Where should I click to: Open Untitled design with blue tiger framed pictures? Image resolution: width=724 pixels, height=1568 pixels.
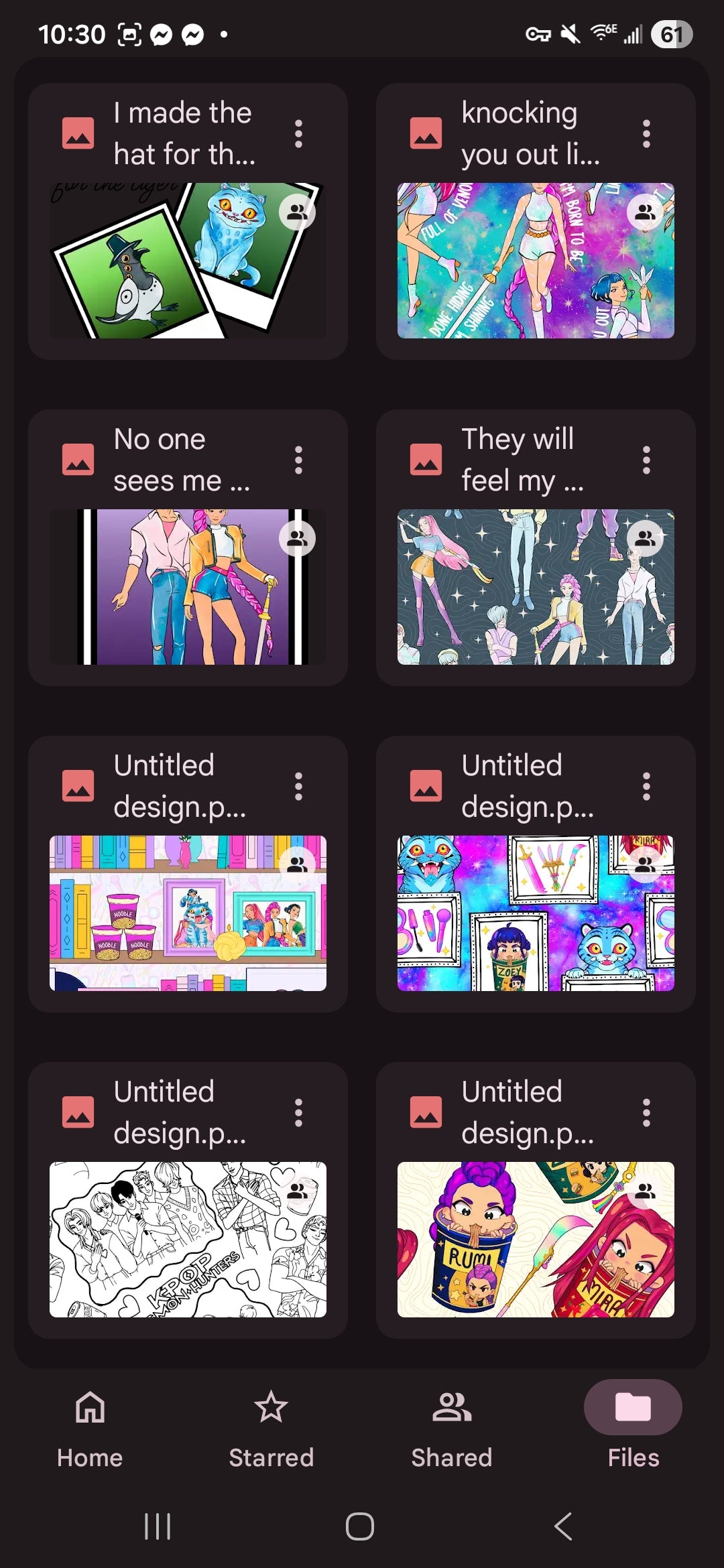pyautogui.click(x=535, y=913)
